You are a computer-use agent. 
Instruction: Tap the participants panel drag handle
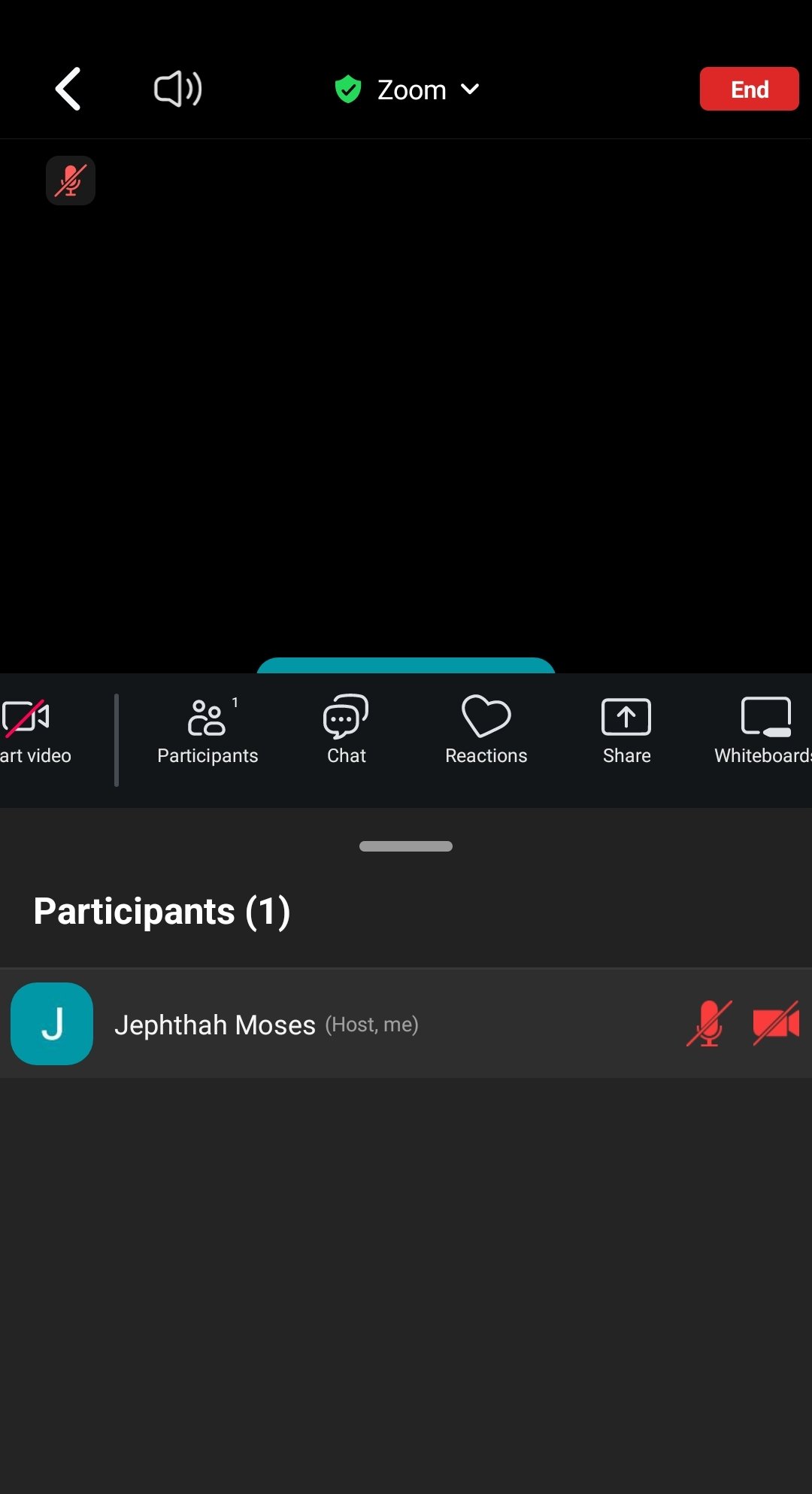pos(406,846)
